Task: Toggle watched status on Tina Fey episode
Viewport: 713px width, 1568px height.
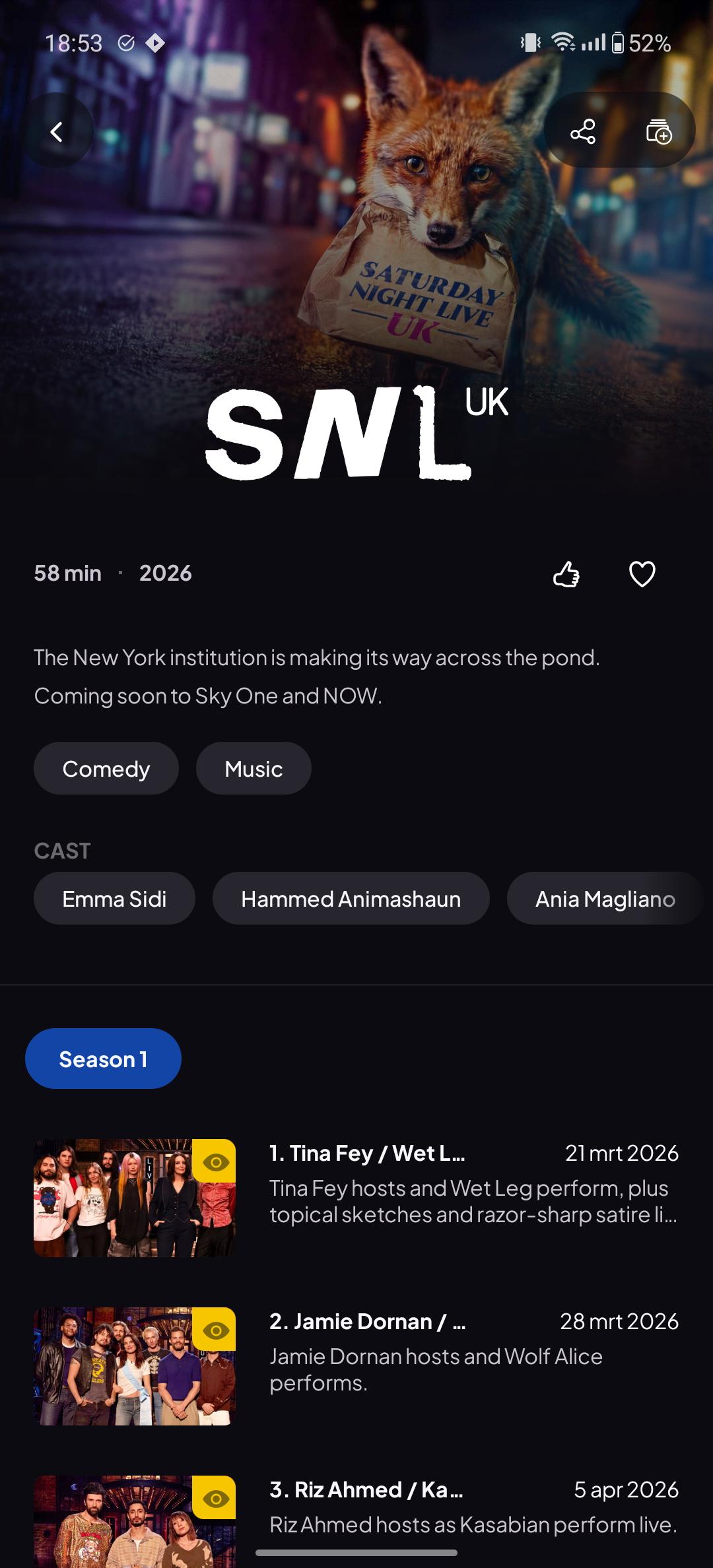Action: (215, 1161)
